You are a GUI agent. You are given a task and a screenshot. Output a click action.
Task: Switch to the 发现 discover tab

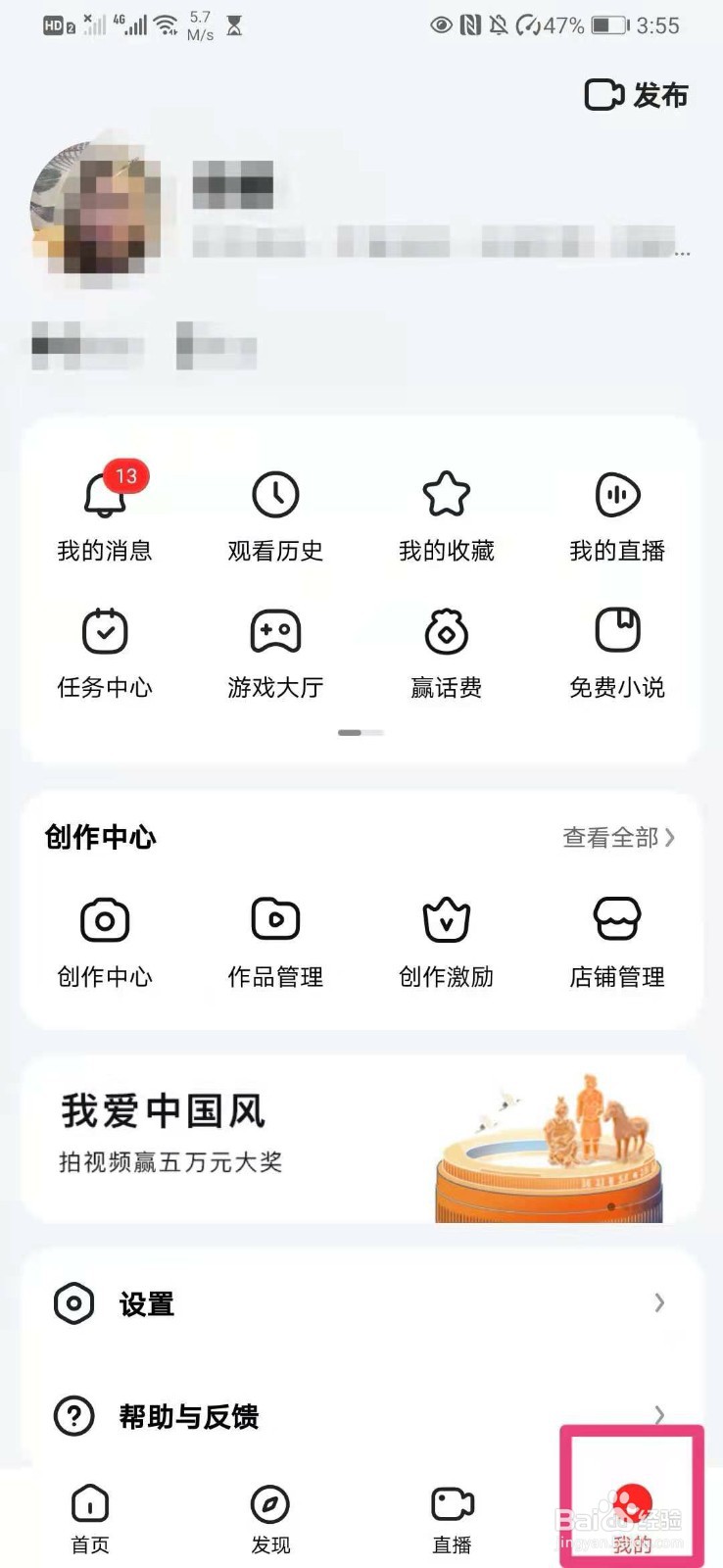pos(269,1516)
